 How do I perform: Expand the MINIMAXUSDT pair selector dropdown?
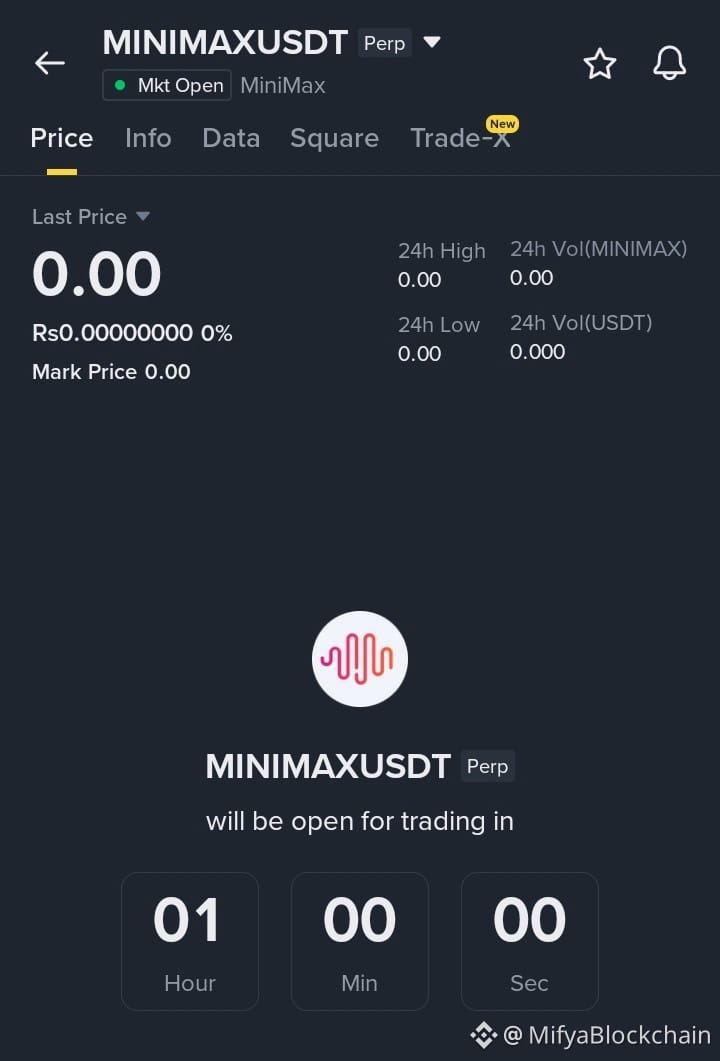[432, 42]
